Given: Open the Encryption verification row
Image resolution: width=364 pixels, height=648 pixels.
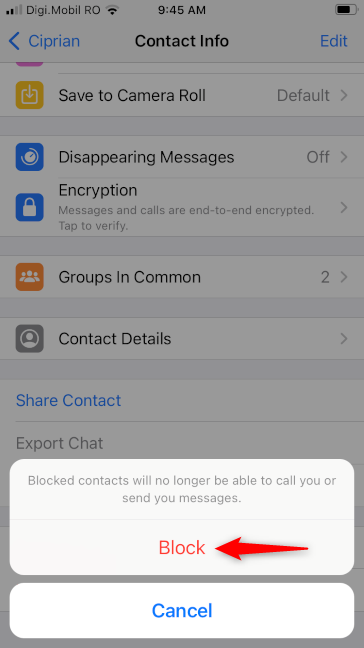Looking at the screenshot, I should click(182, 207).
